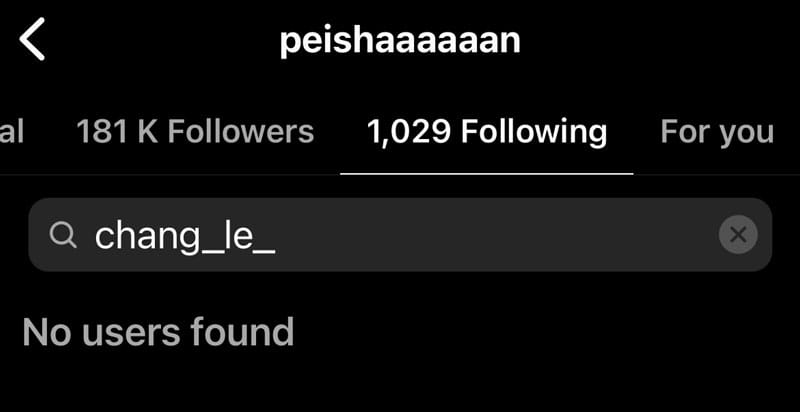Select the 1,029 Following tab

click(486, 131)
